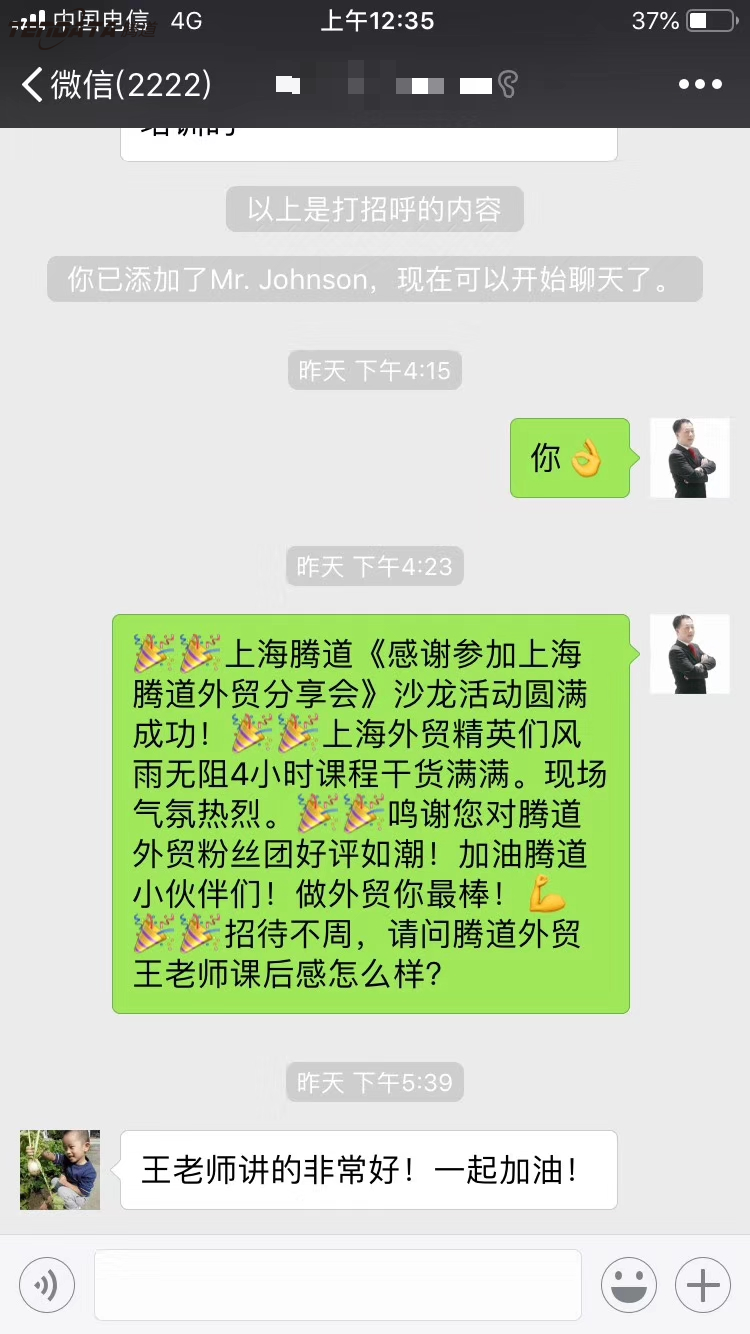Open the chat details overflow menu
This screenshot has height=1334, width=750.
coord(699,84)
